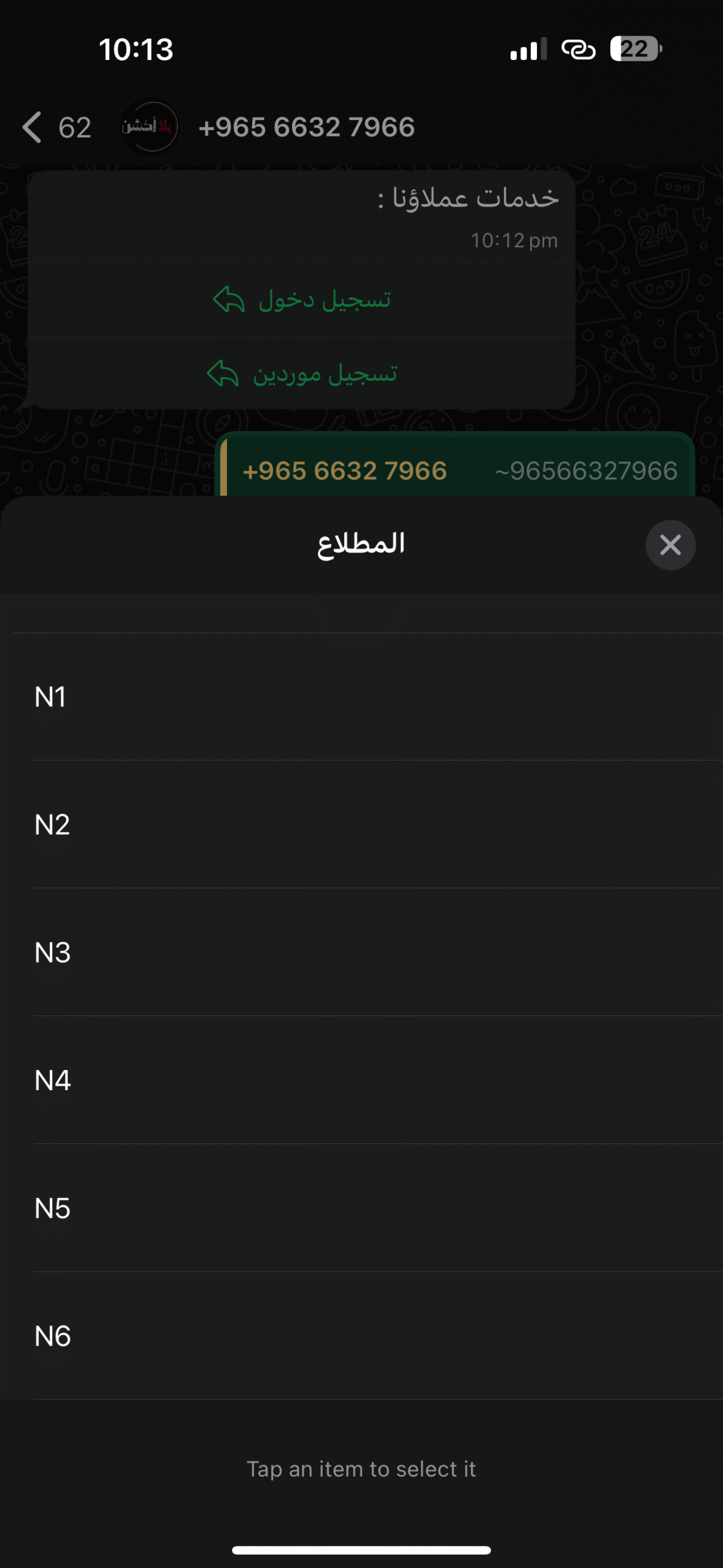
Task: Tap the N6 option
Action: pyautogui.click(x=361, y=1336)
